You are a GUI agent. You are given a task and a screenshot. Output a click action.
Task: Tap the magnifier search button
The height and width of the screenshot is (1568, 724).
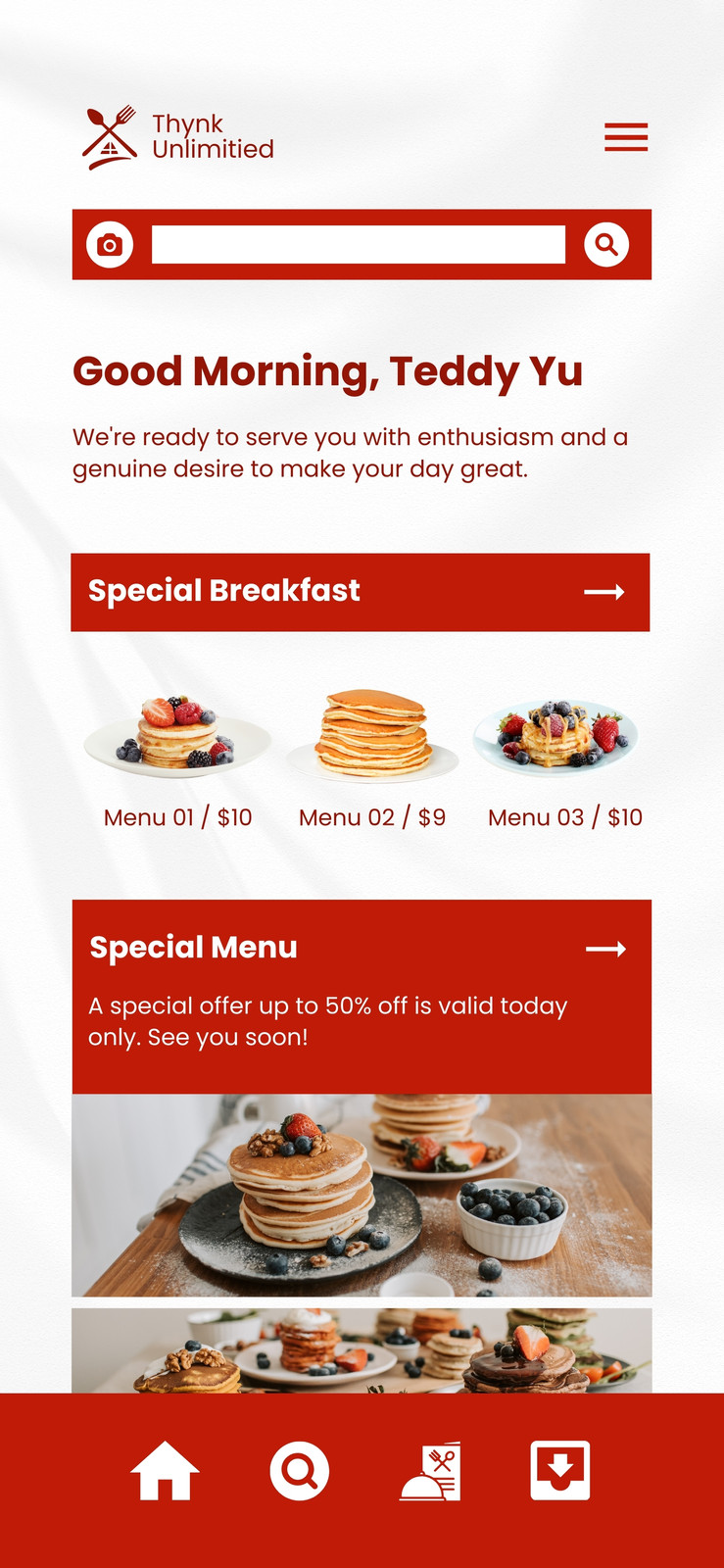(606, 244)
